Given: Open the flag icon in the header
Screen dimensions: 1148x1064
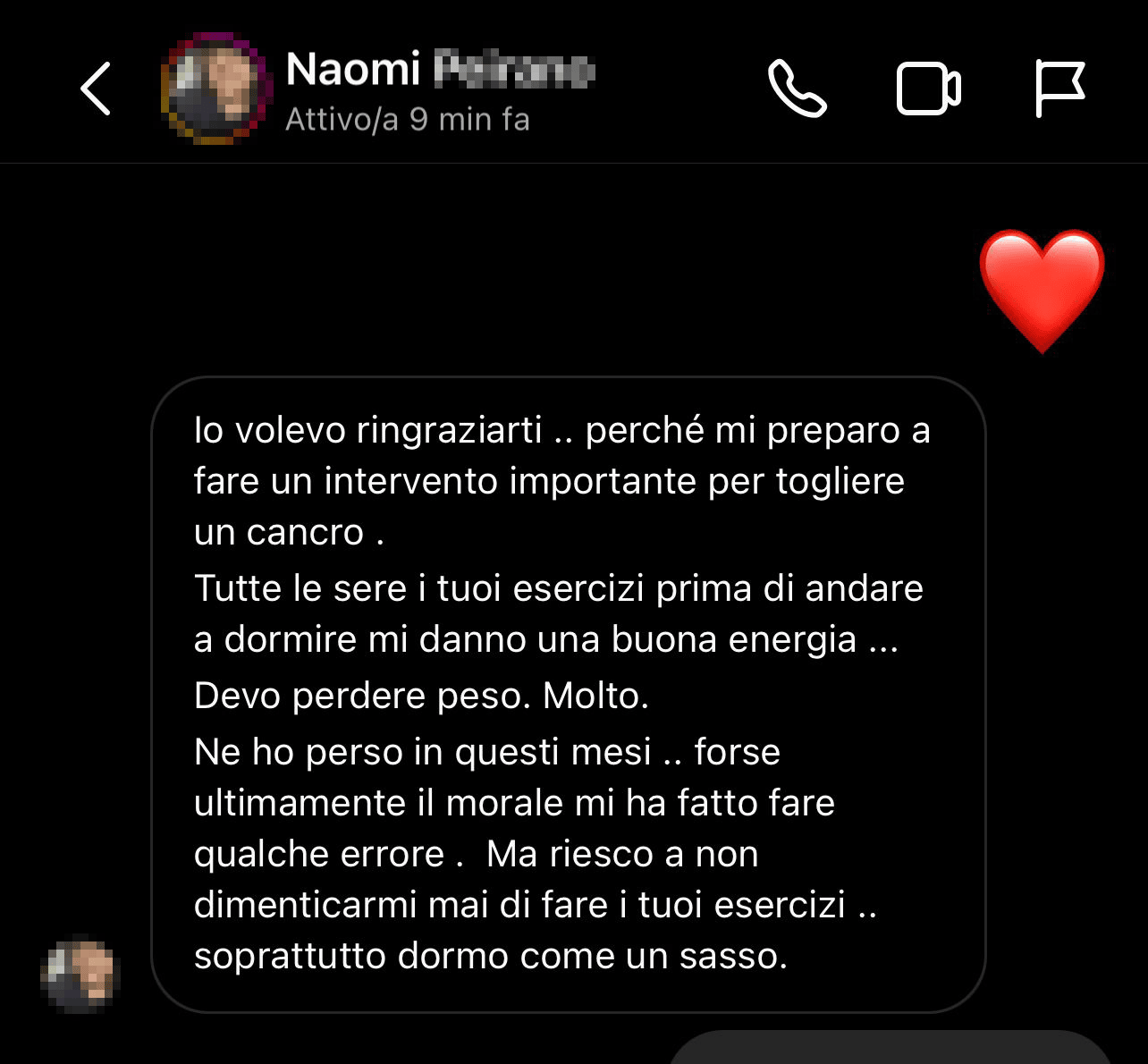Looking at the screenshot, I should (1059, 89).
